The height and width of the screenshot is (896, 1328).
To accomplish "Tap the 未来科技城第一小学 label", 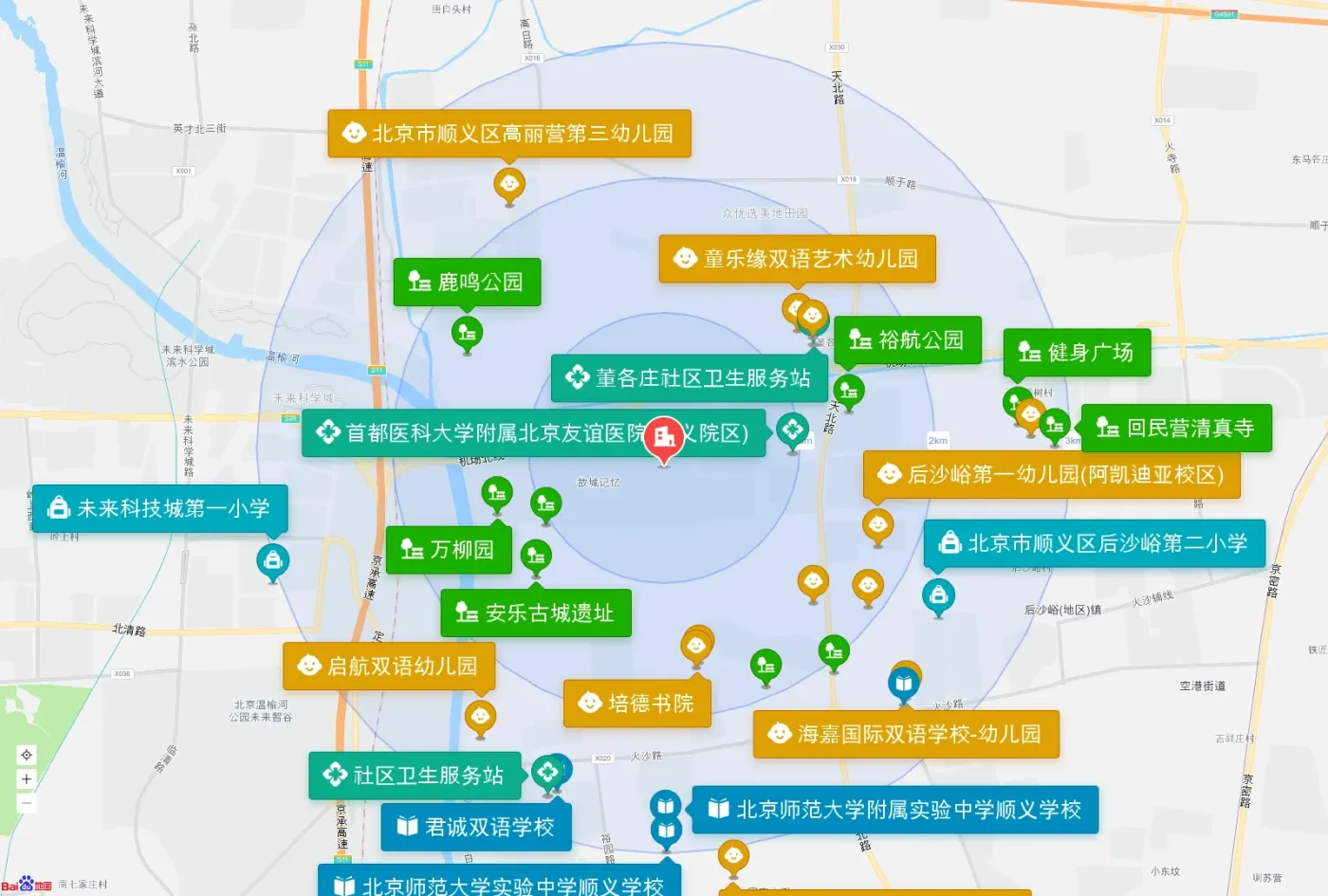I will click(x=160, y=509).
